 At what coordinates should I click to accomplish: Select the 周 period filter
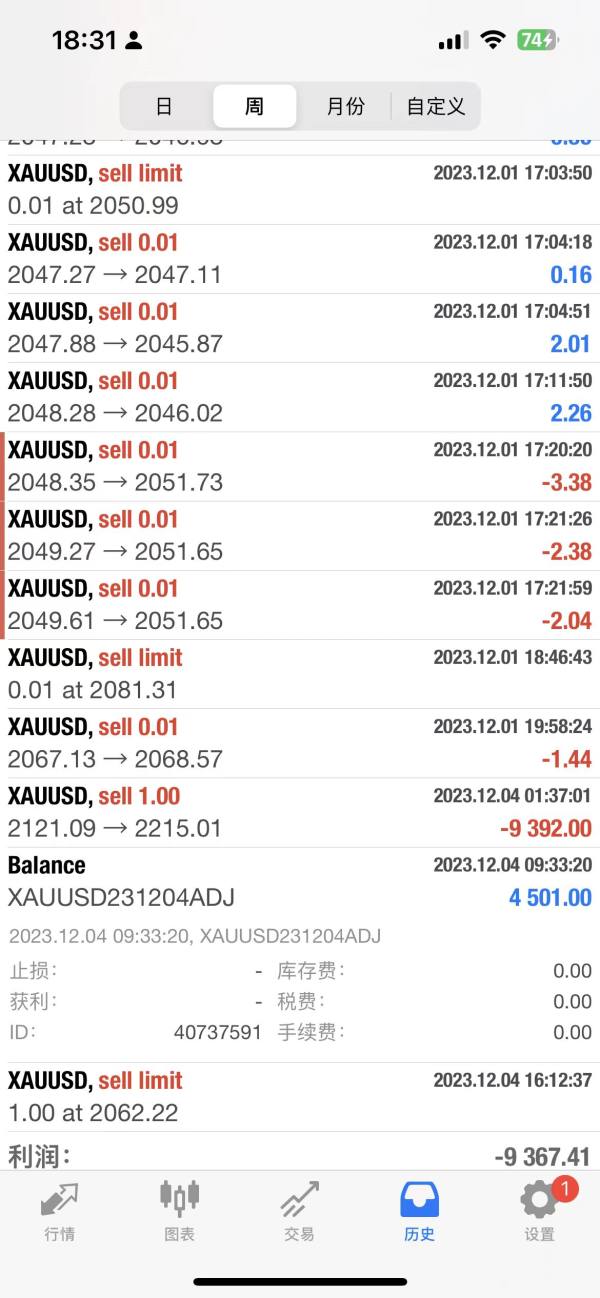point(254,106)
